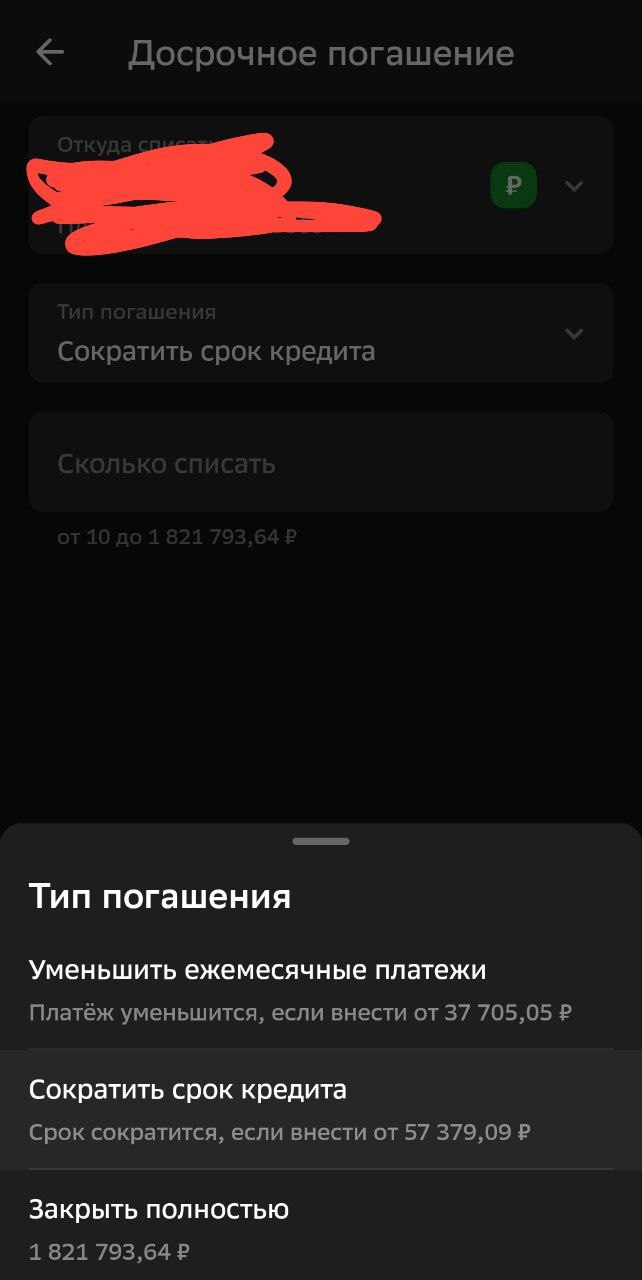Choose 'Сократить срок кредита' option
The width and height of the screenshot is (642, 1280).
point(320,1108)
